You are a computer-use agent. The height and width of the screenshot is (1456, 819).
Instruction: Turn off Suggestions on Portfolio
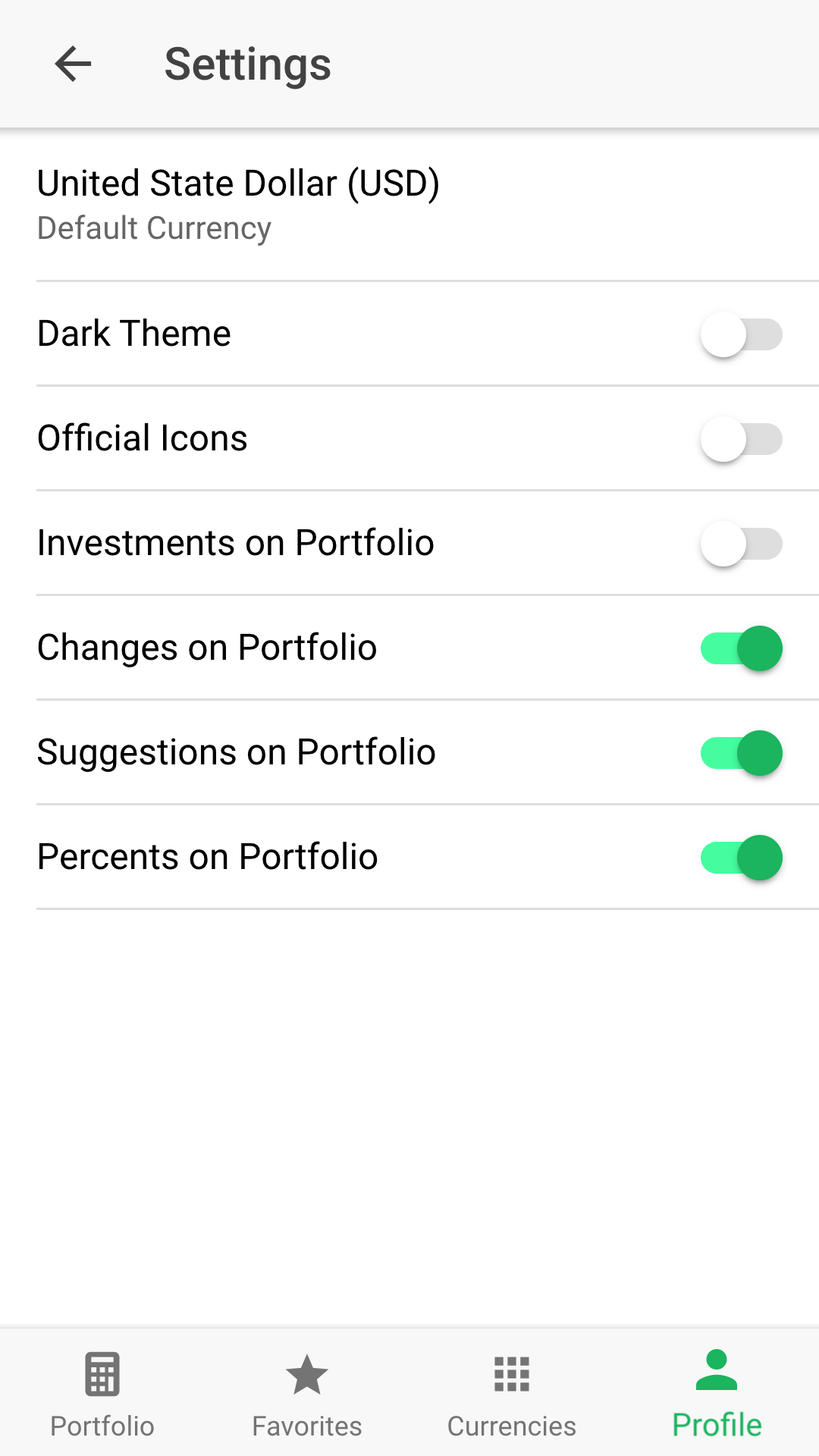coord(741,753)
